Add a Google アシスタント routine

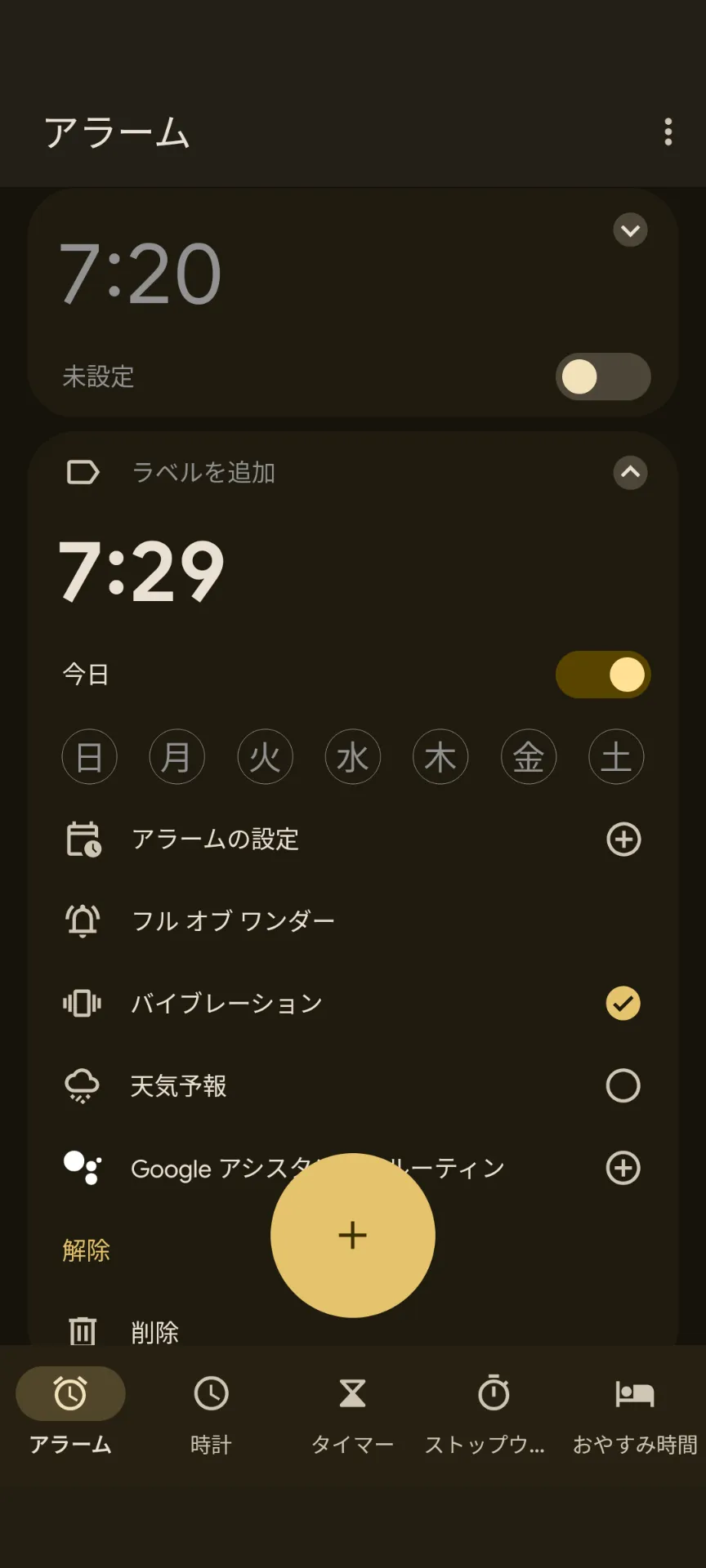click(x=623, y=1168)
